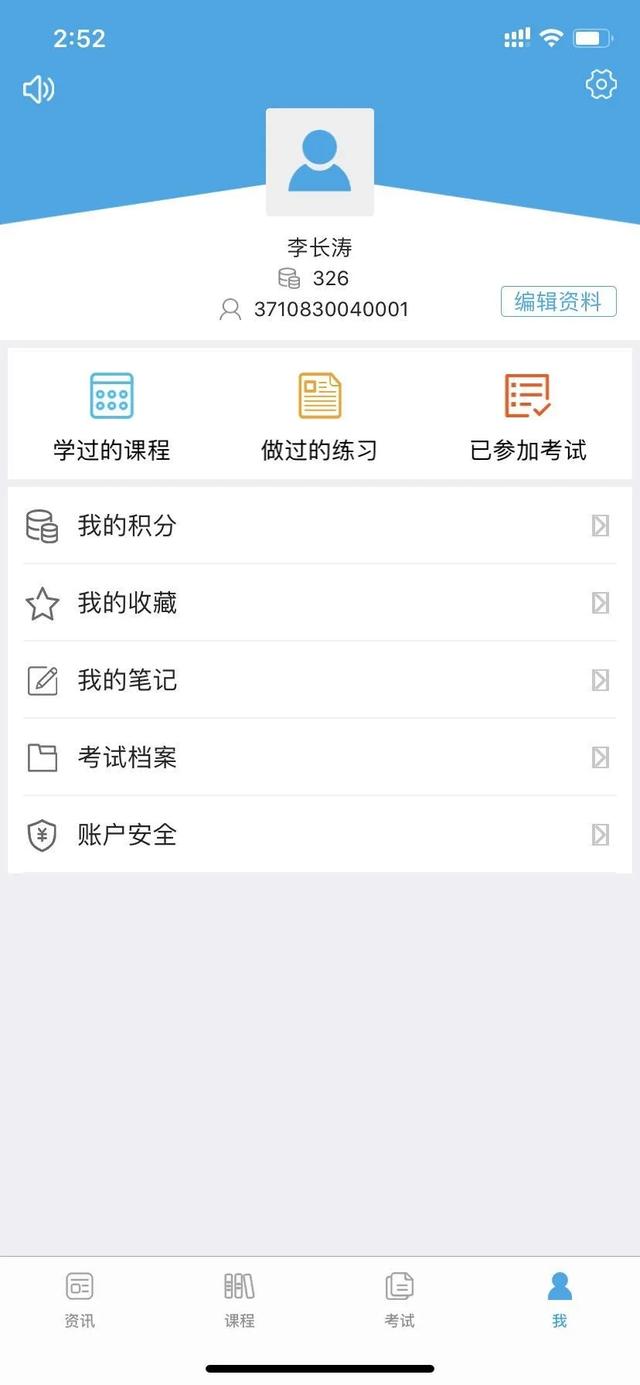
Task: Open the 账户安全 account security row
Action: point(320,835)
